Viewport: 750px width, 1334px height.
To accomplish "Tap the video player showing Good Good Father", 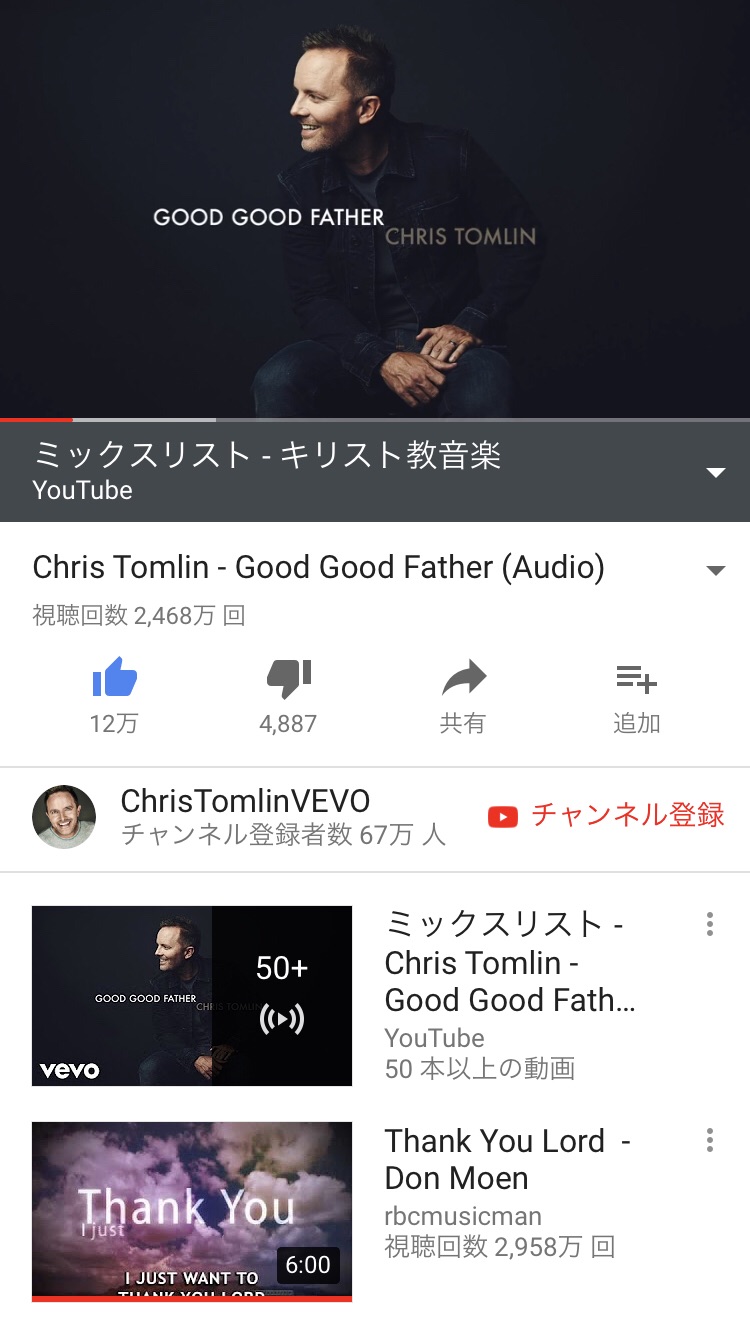I will (x=375, y=208).
